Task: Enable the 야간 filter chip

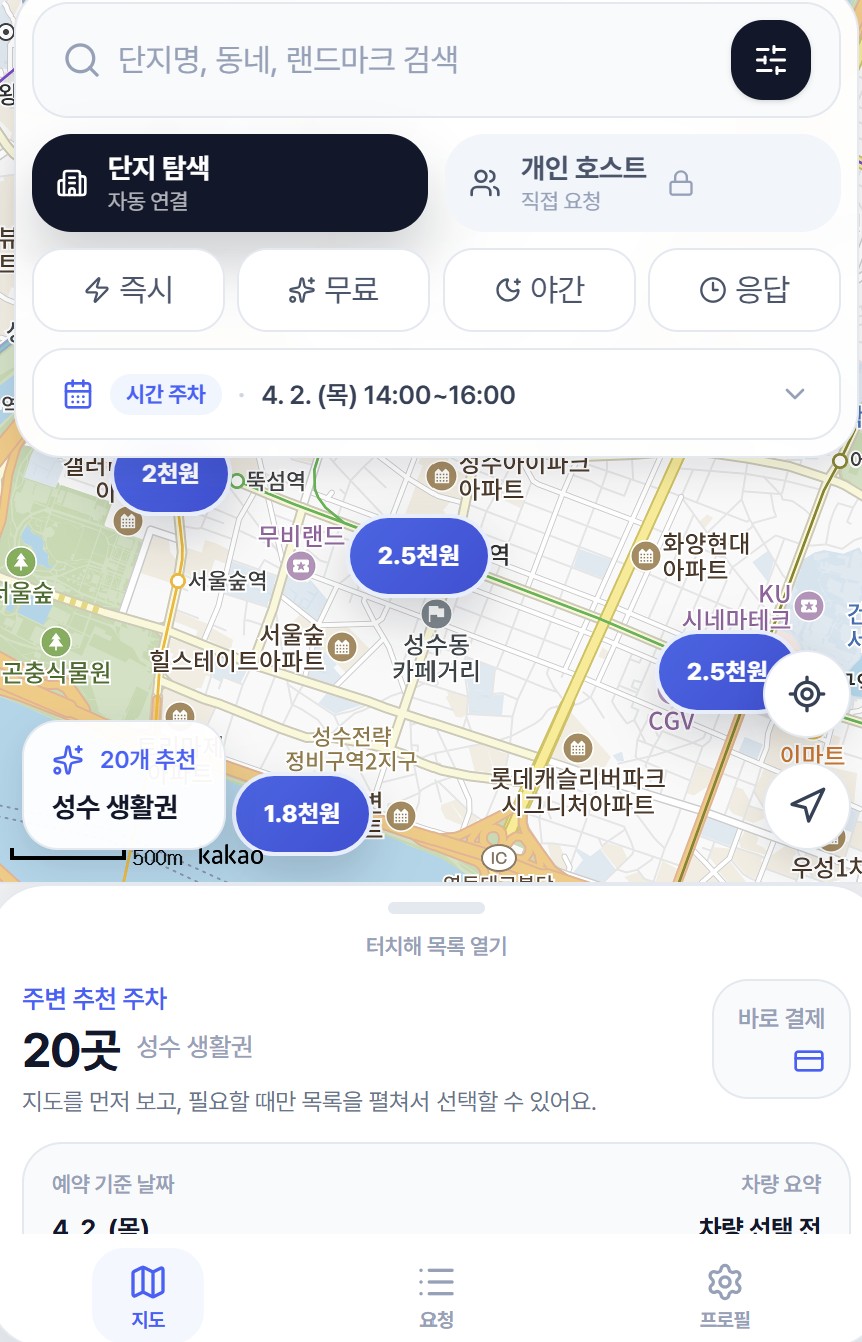Action: point(539,290)
